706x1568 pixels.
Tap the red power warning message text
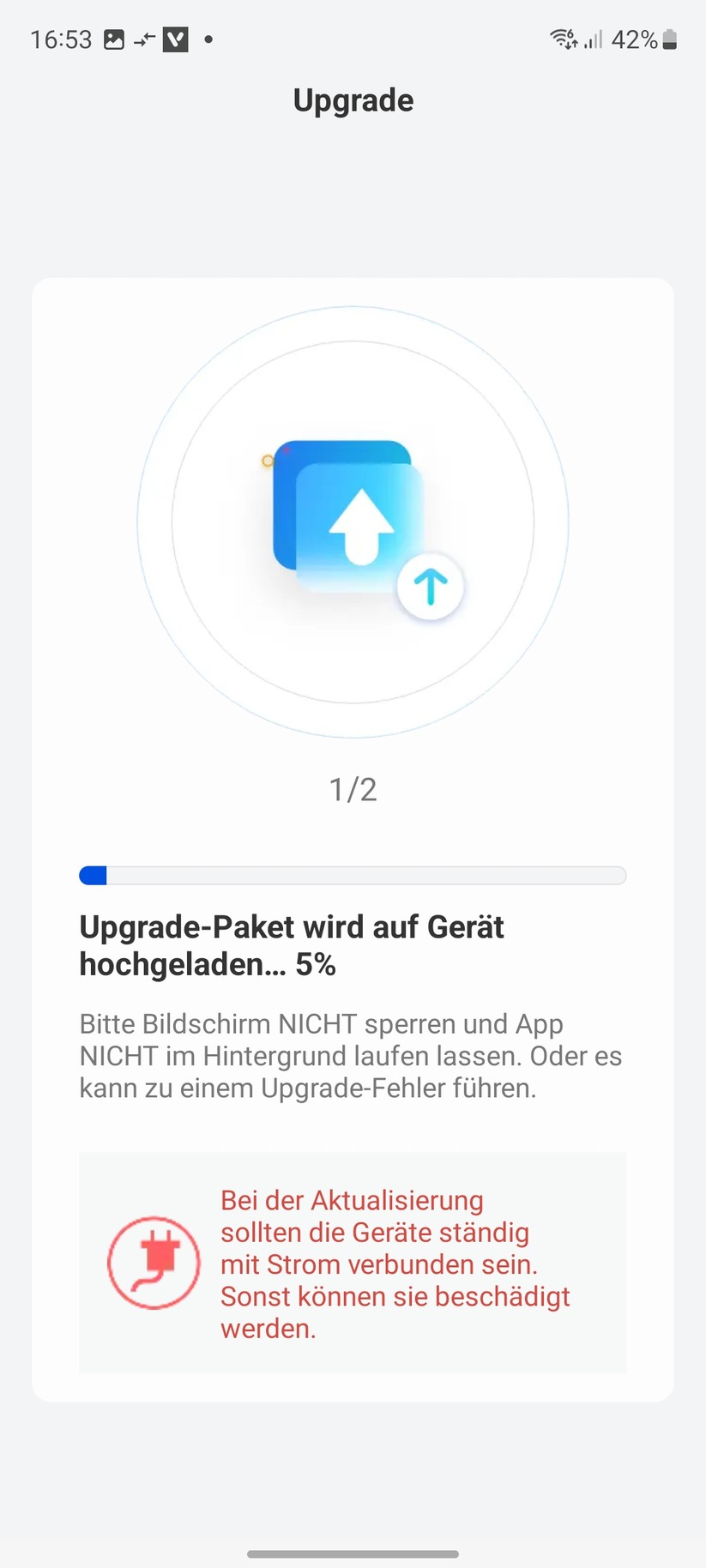pyautogui.click(x=395, y=1263)
